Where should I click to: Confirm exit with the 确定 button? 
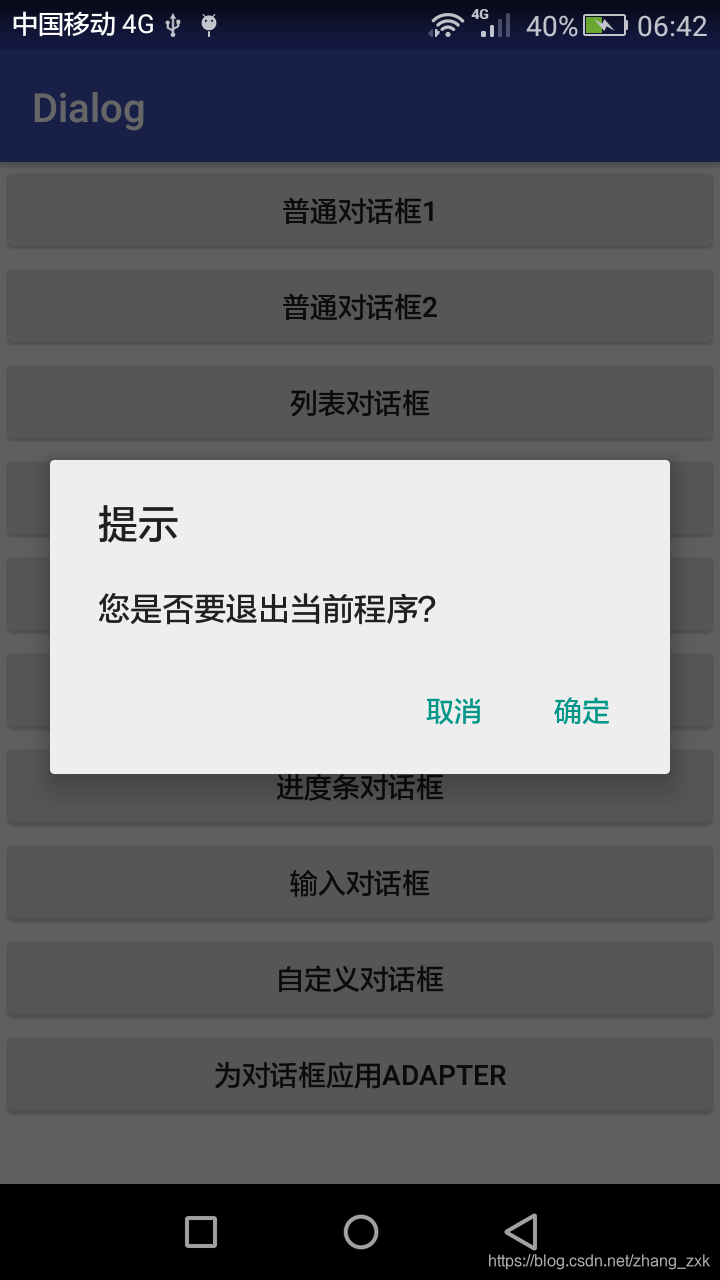581,711
